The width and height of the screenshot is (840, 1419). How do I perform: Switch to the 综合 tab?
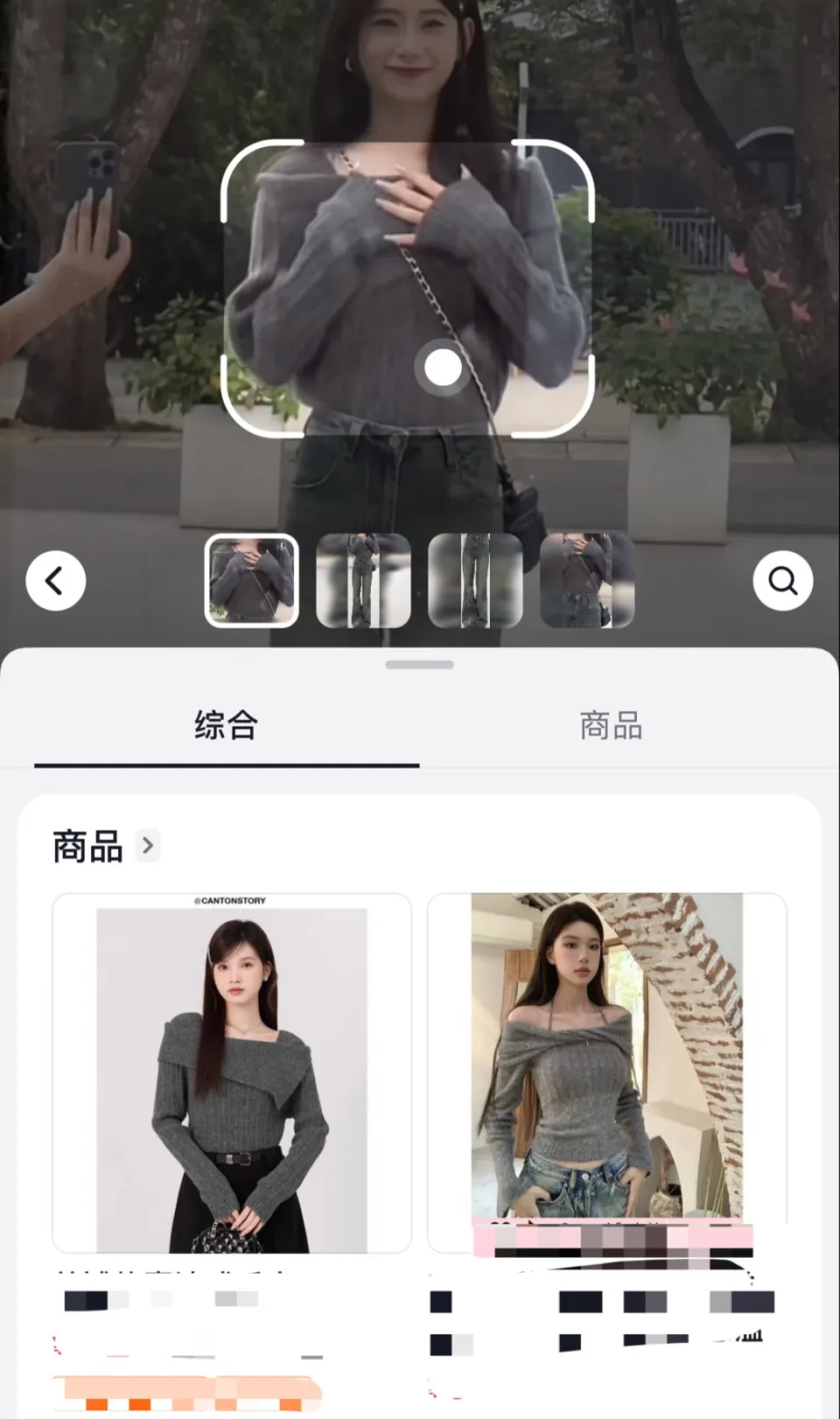point(226,726)
